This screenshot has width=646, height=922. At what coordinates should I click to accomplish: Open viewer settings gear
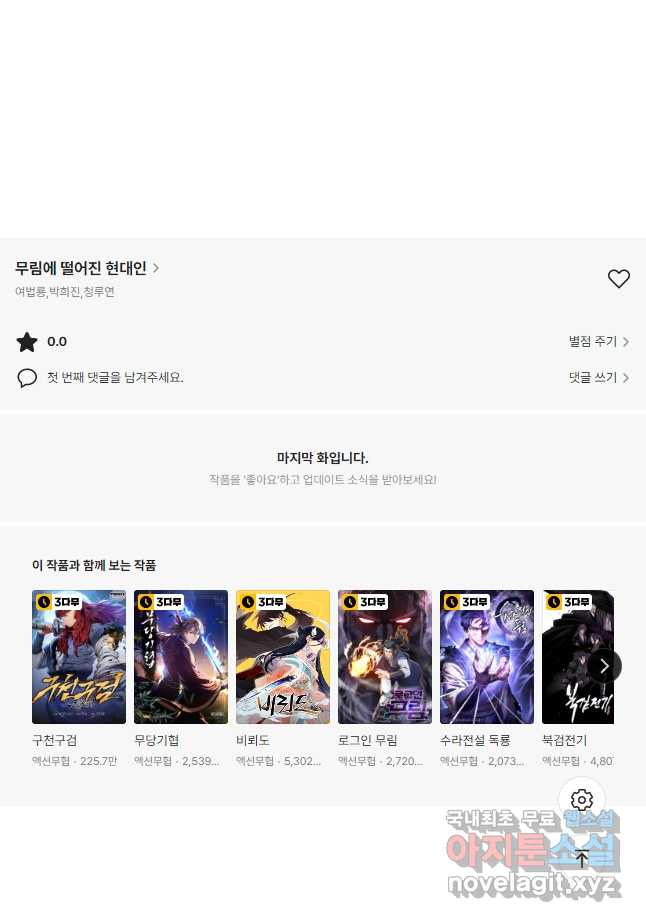click(x=582, y=800)
